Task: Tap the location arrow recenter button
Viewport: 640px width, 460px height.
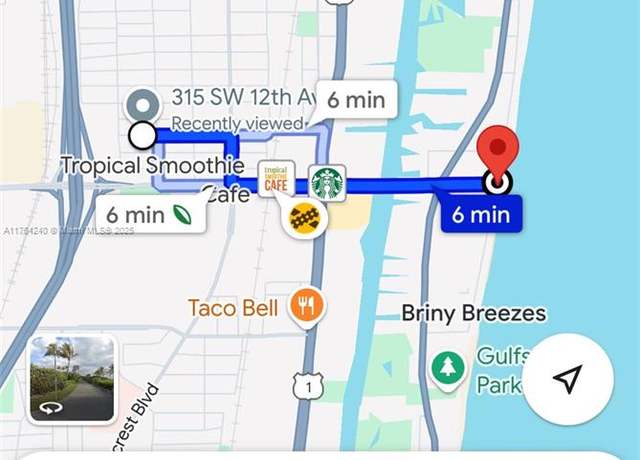Action: (x=567, y=380)
